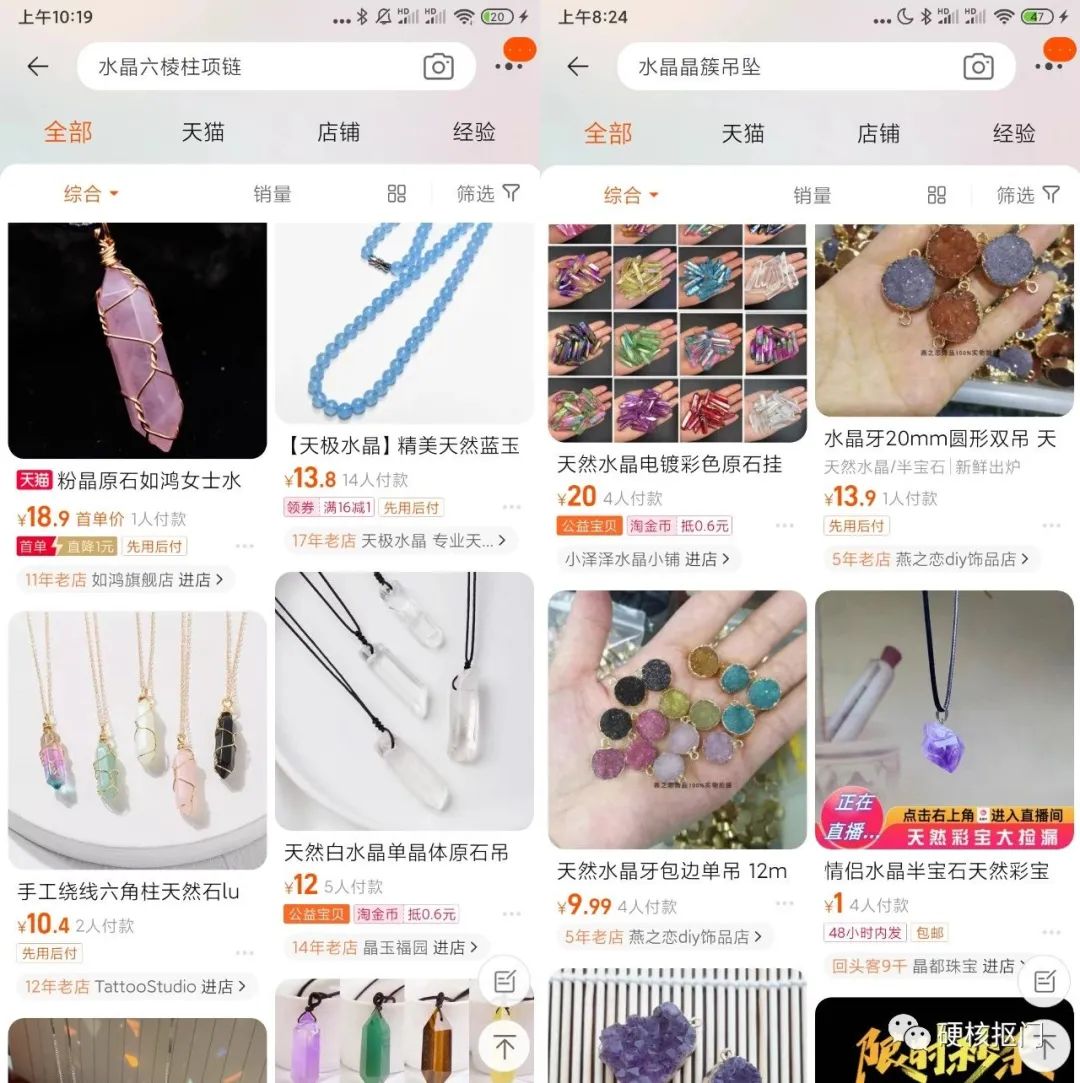Click the back arrow next to 水晶晶簇吊坠 search

pos(577,66)
